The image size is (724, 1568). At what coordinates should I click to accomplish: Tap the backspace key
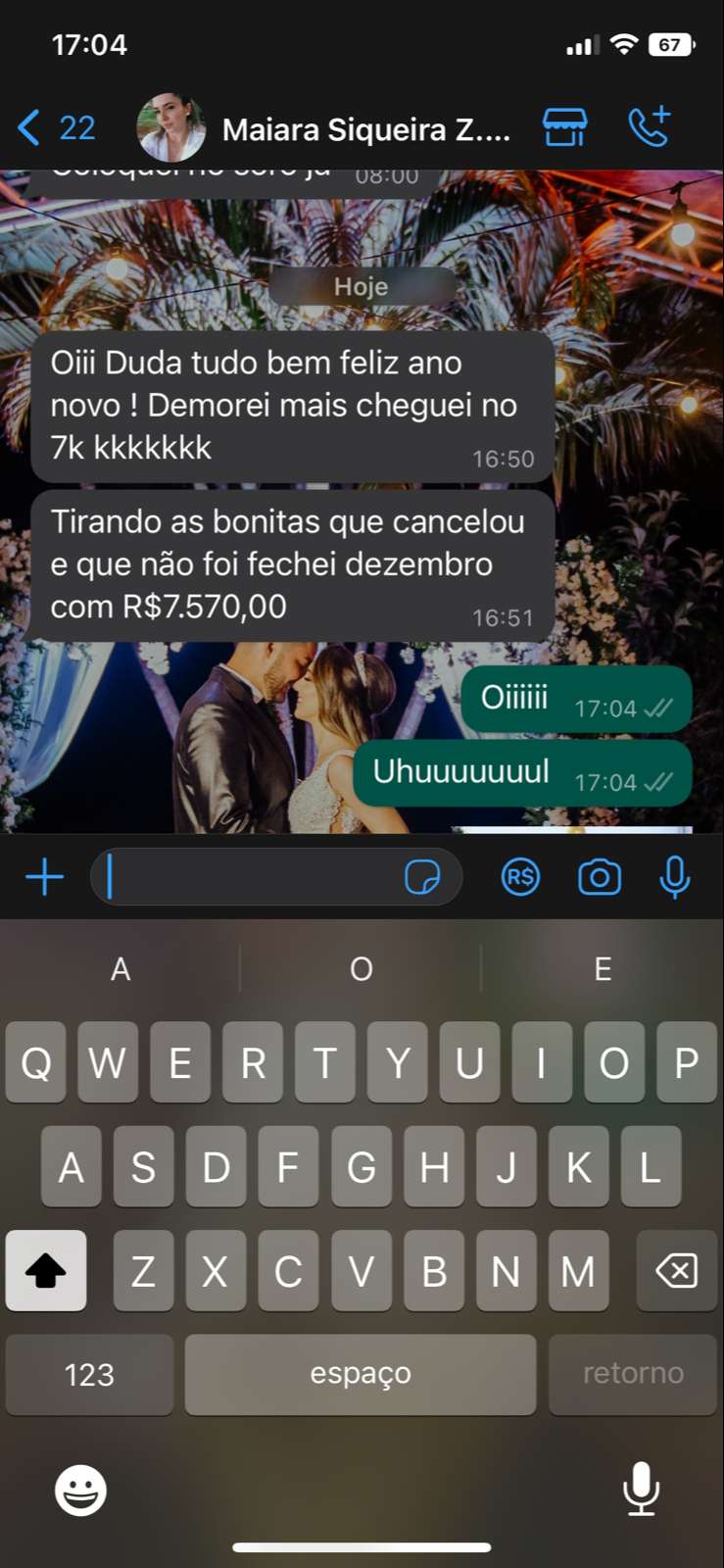tap(676, 1271)
